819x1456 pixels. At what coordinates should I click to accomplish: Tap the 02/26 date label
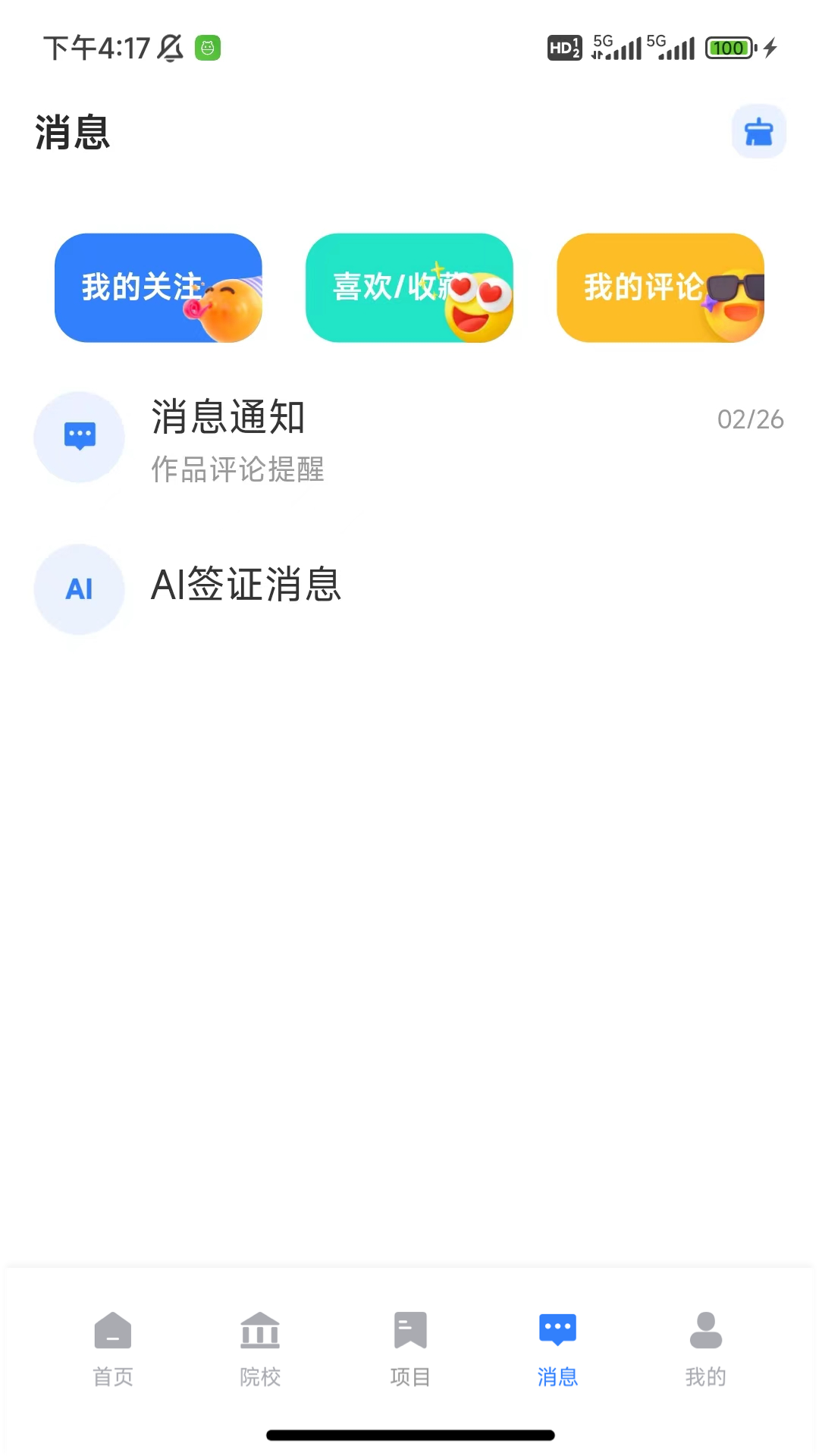pos(749,420)
